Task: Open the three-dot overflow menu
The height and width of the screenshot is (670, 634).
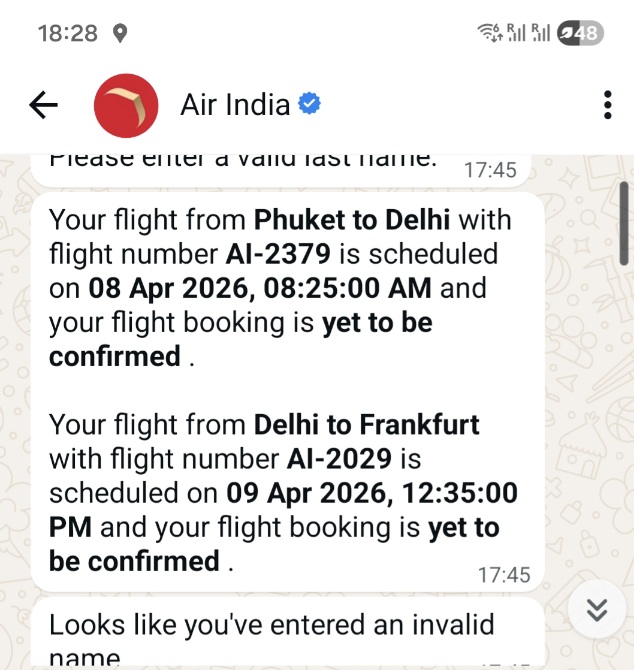Action: tap(607, 104)
